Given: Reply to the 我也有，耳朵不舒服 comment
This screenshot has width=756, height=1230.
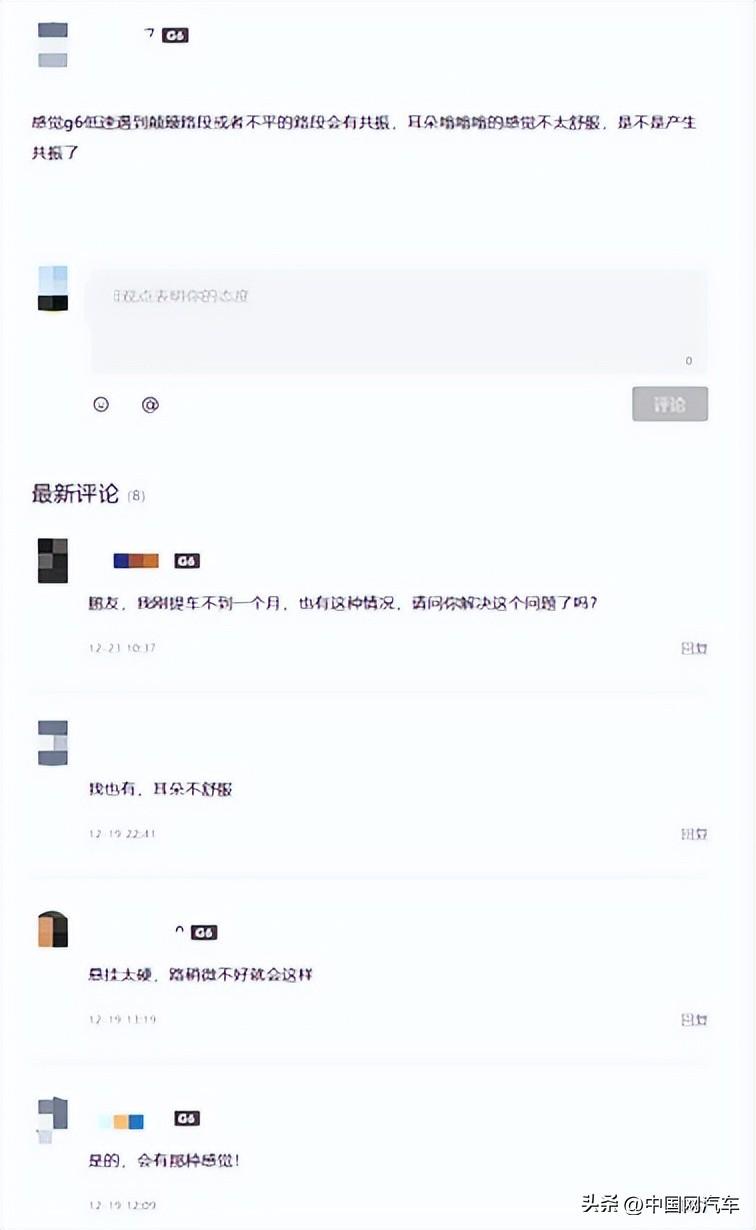Looking at the screenshot, I should click(693, 834).
